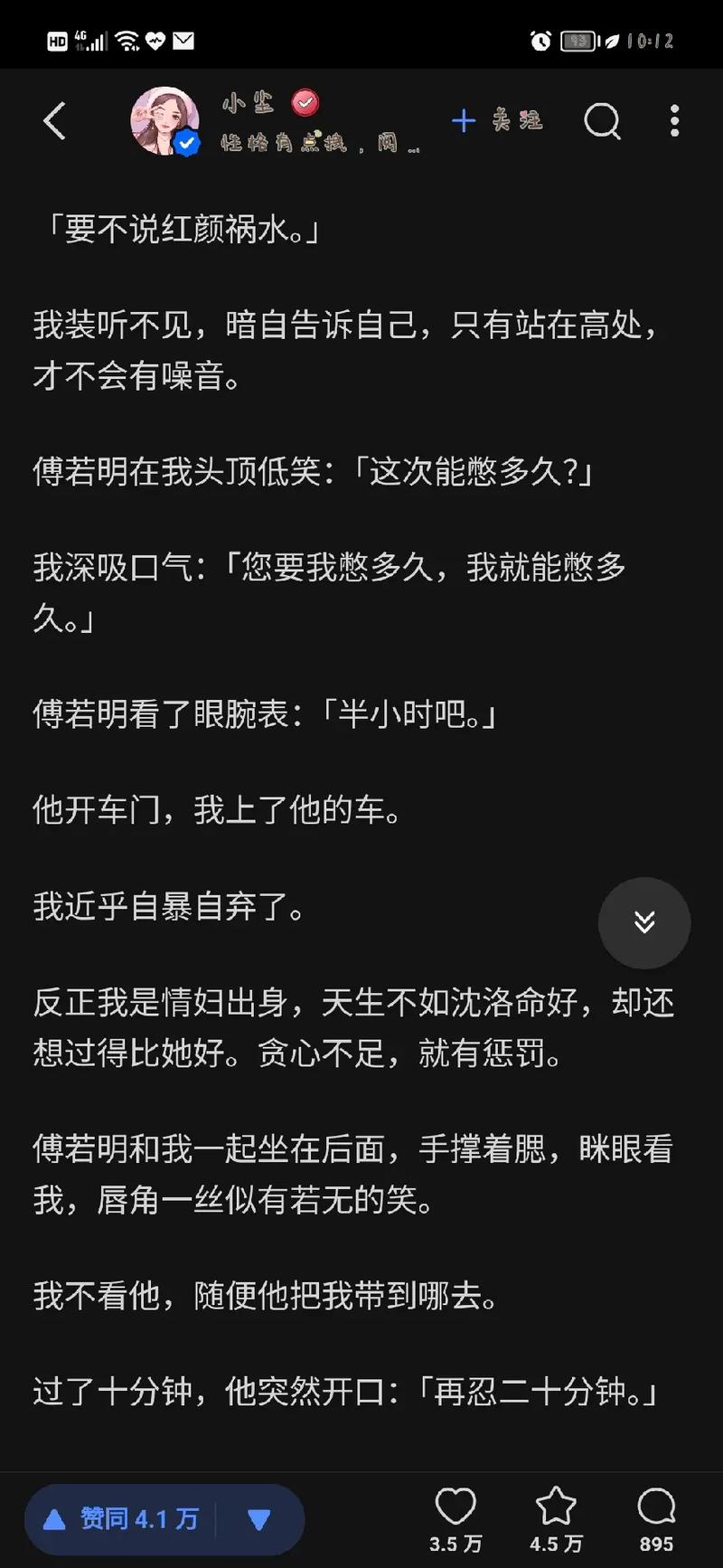
Task: Follow the author with 关注 button
Action: pos(497,120)
